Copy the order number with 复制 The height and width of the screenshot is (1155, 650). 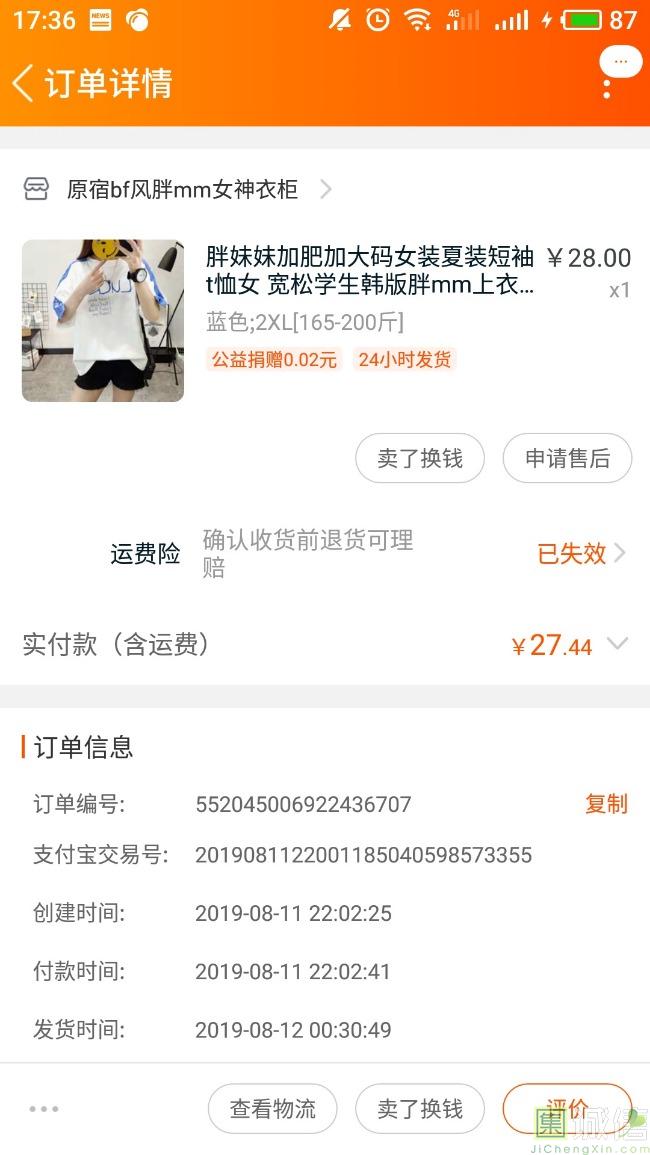coord(607,804)
